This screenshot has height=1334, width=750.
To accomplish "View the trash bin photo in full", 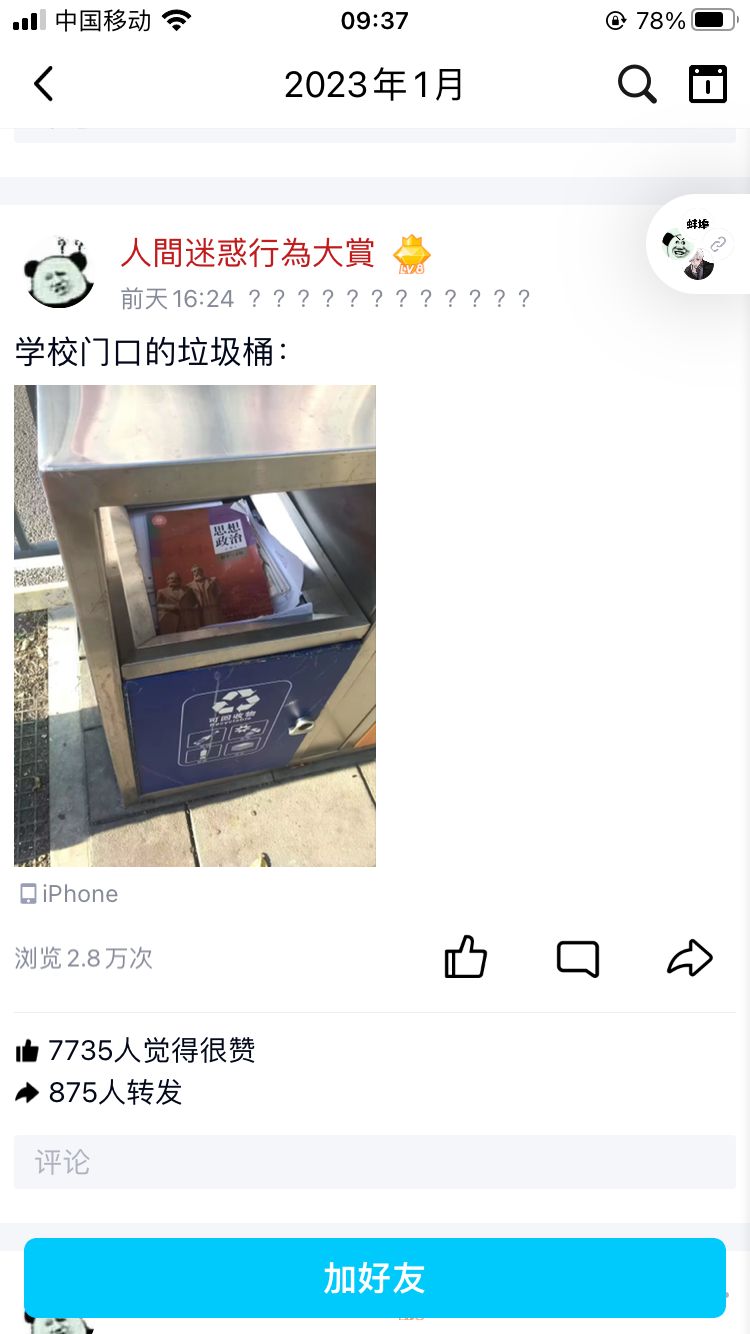I will point(195,625).
